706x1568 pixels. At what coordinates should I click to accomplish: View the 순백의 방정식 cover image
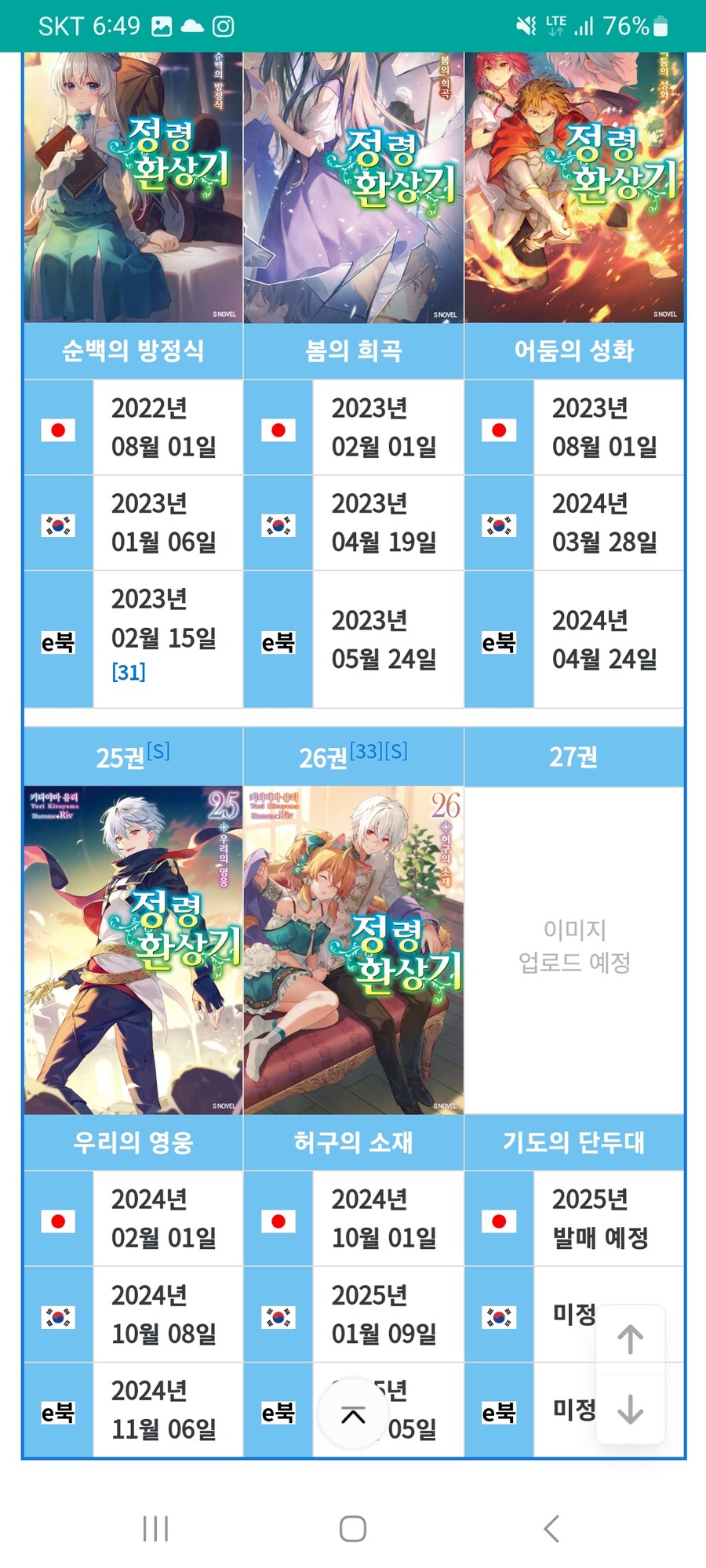[x=133, y=188]
